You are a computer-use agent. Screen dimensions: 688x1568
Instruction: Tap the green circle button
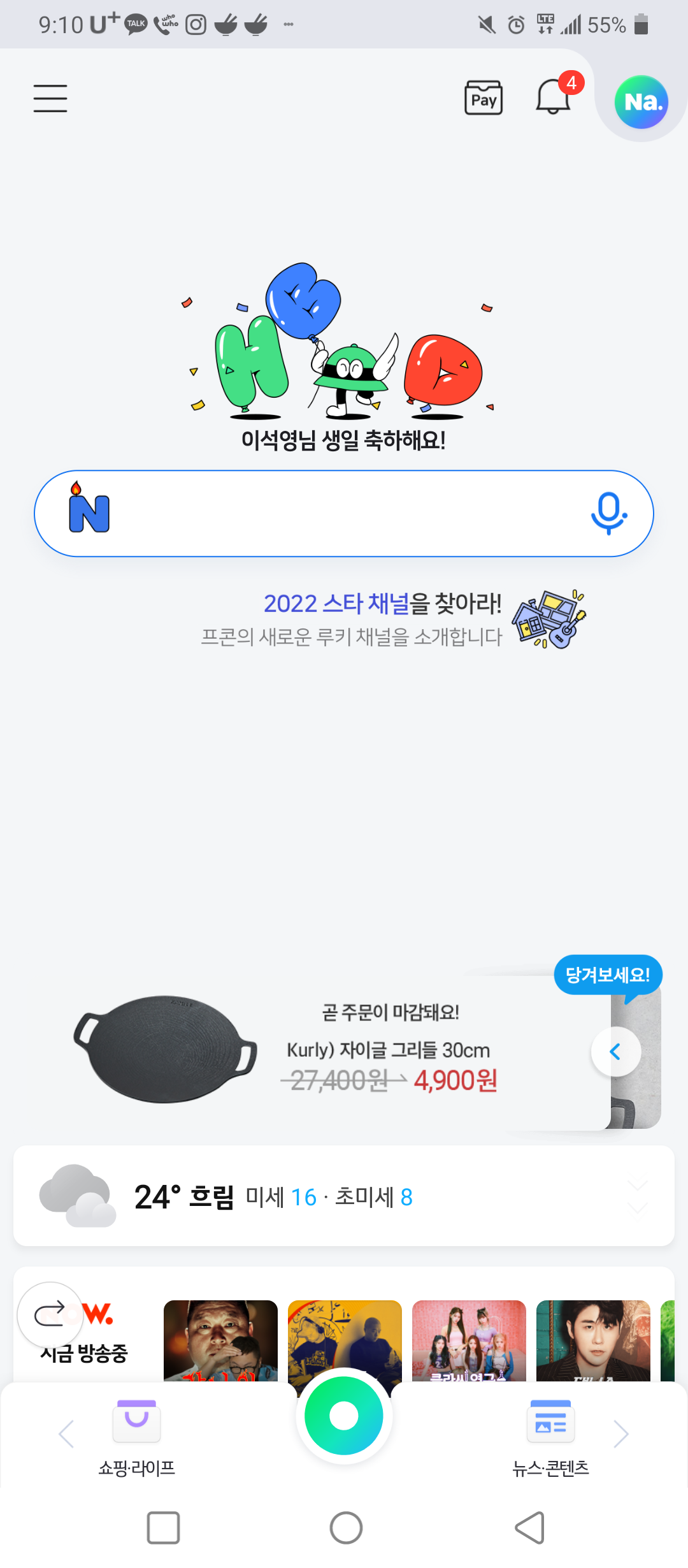(x=344, y=1416)
